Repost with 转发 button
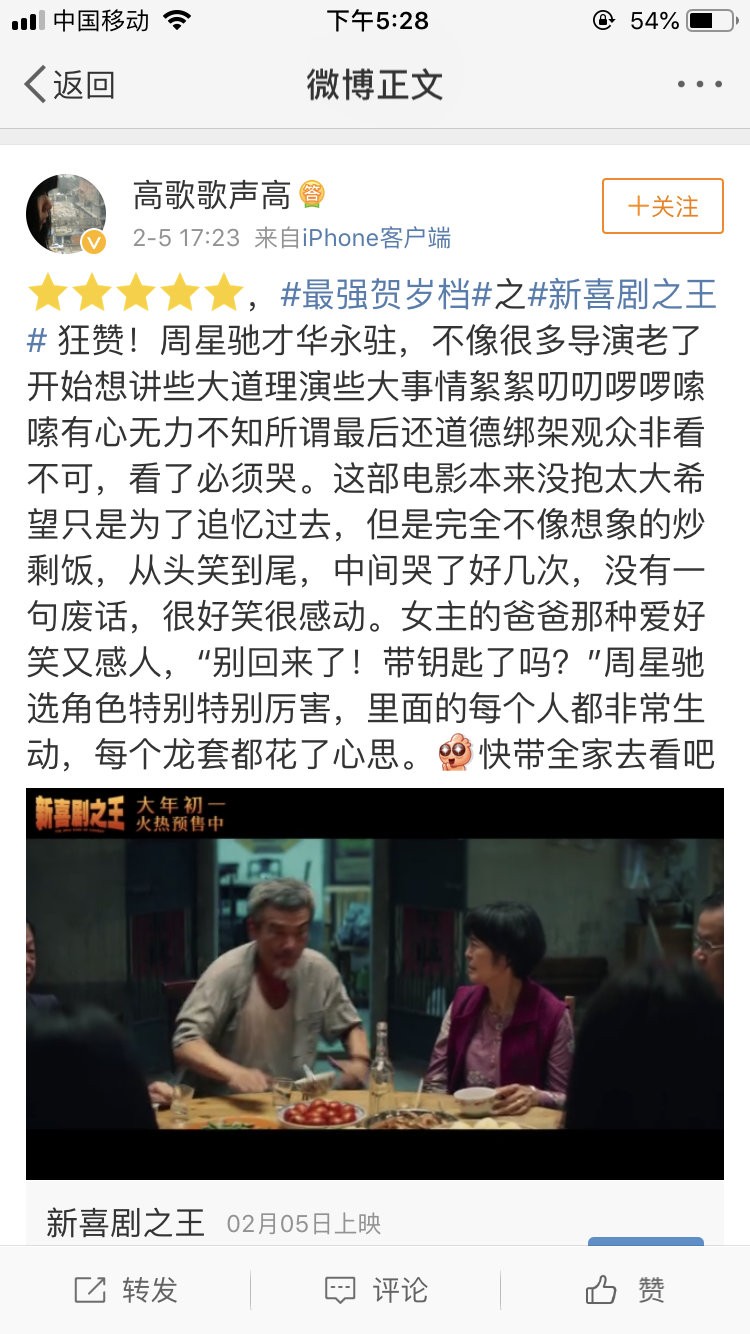 coord(125,1290)
